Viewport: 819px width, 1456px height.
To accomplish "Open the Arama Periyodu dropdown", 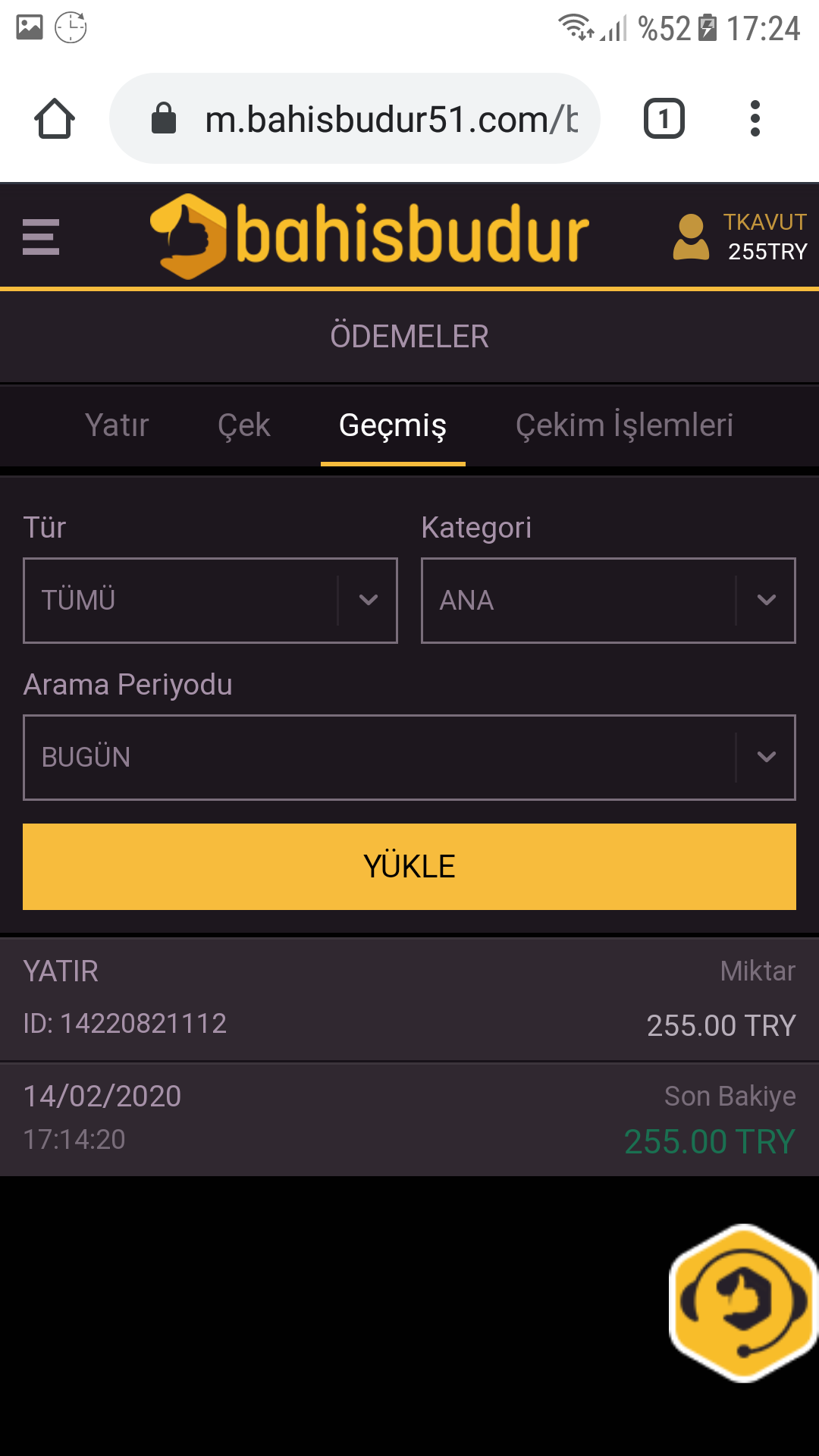I will [409, 758].
